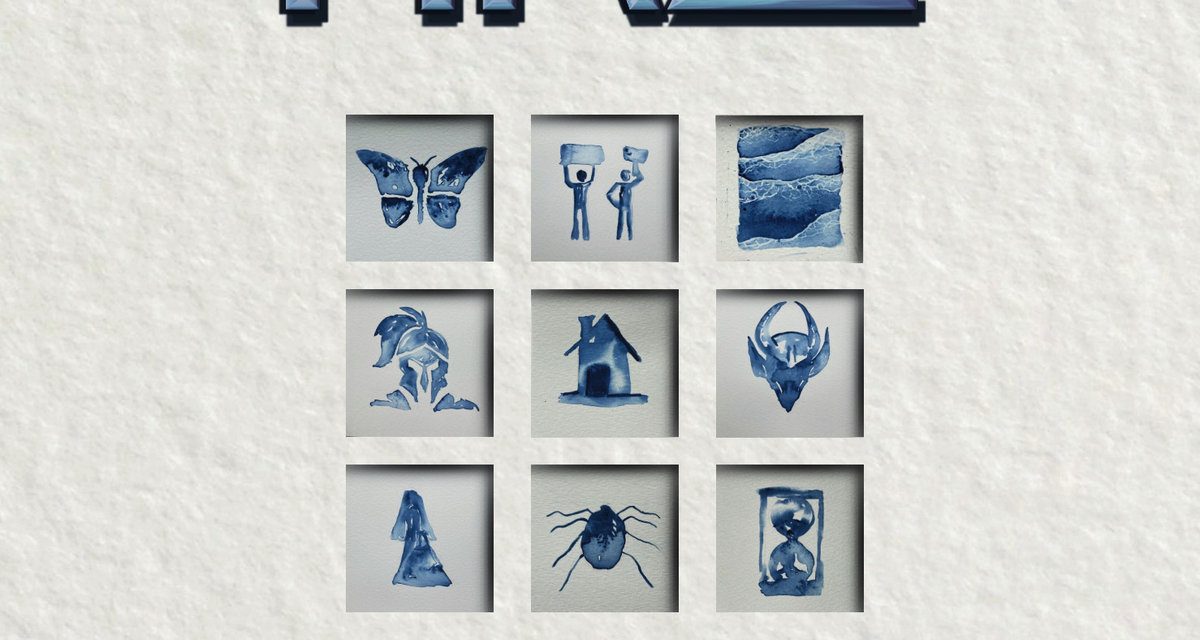Image resolution: width=1200 pixels, height=640 pixels.
Task: Pick the plumed knight helmet tile
Action: click(x=420, y=363)
